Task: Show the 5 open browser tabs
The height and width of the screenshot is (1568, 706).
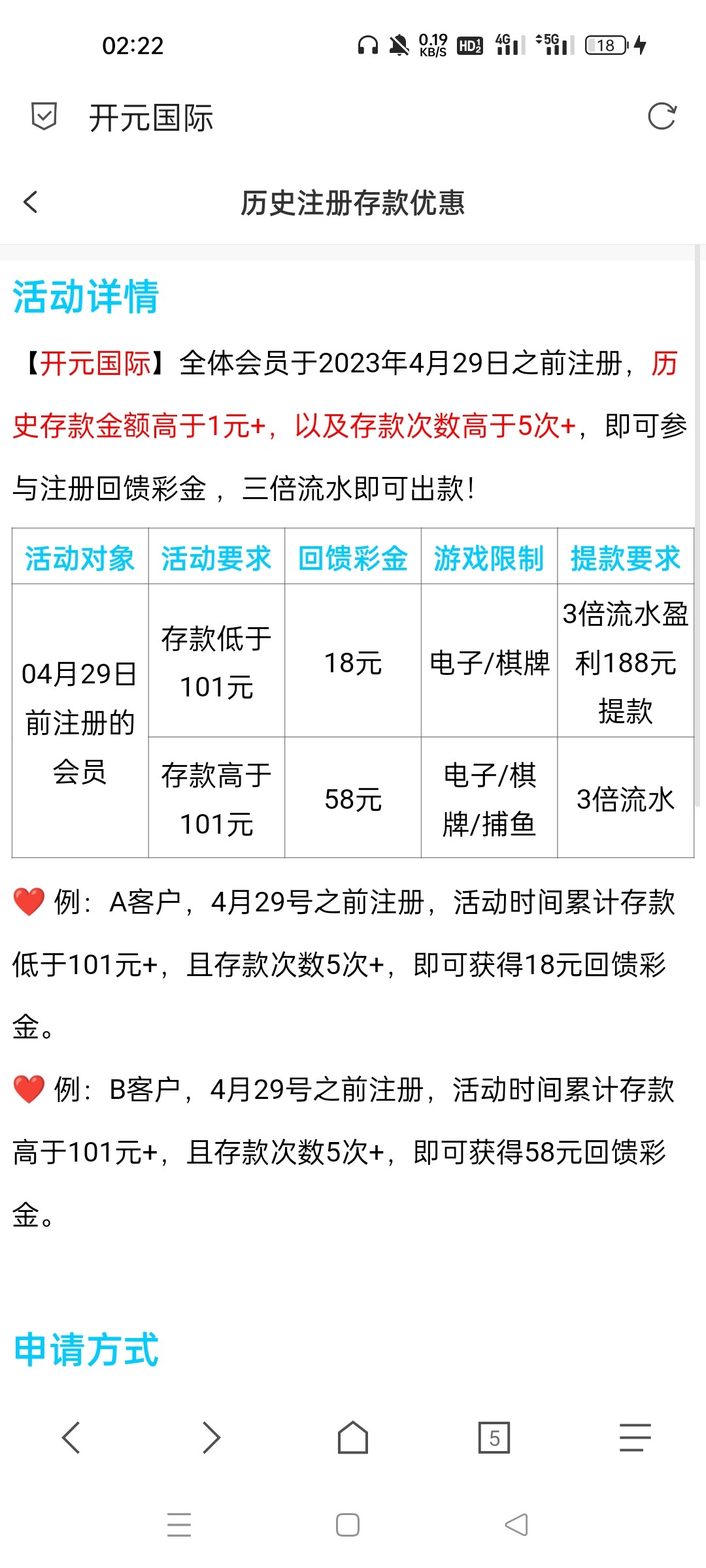Action: (x=494, y=1437)
